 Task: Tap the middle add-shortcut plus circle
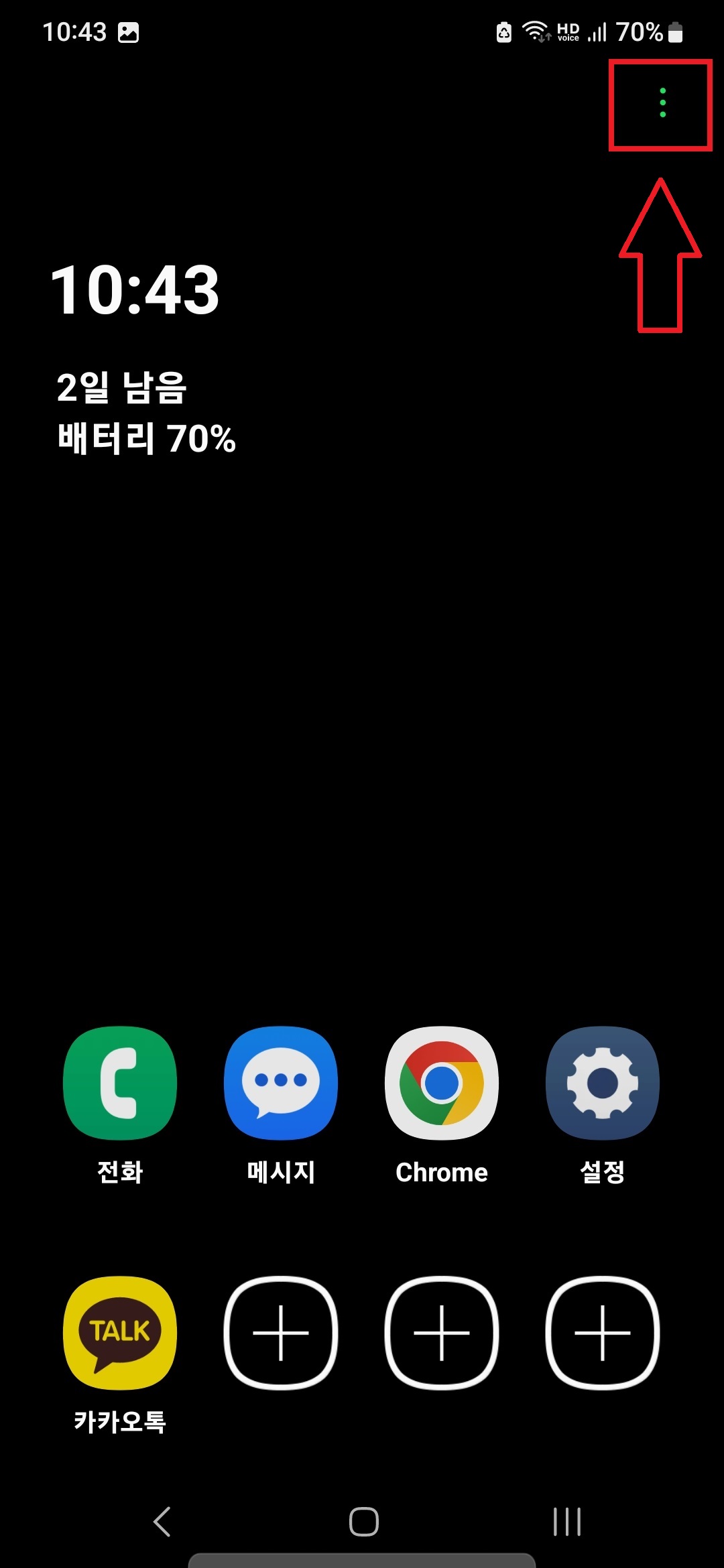441,1332
